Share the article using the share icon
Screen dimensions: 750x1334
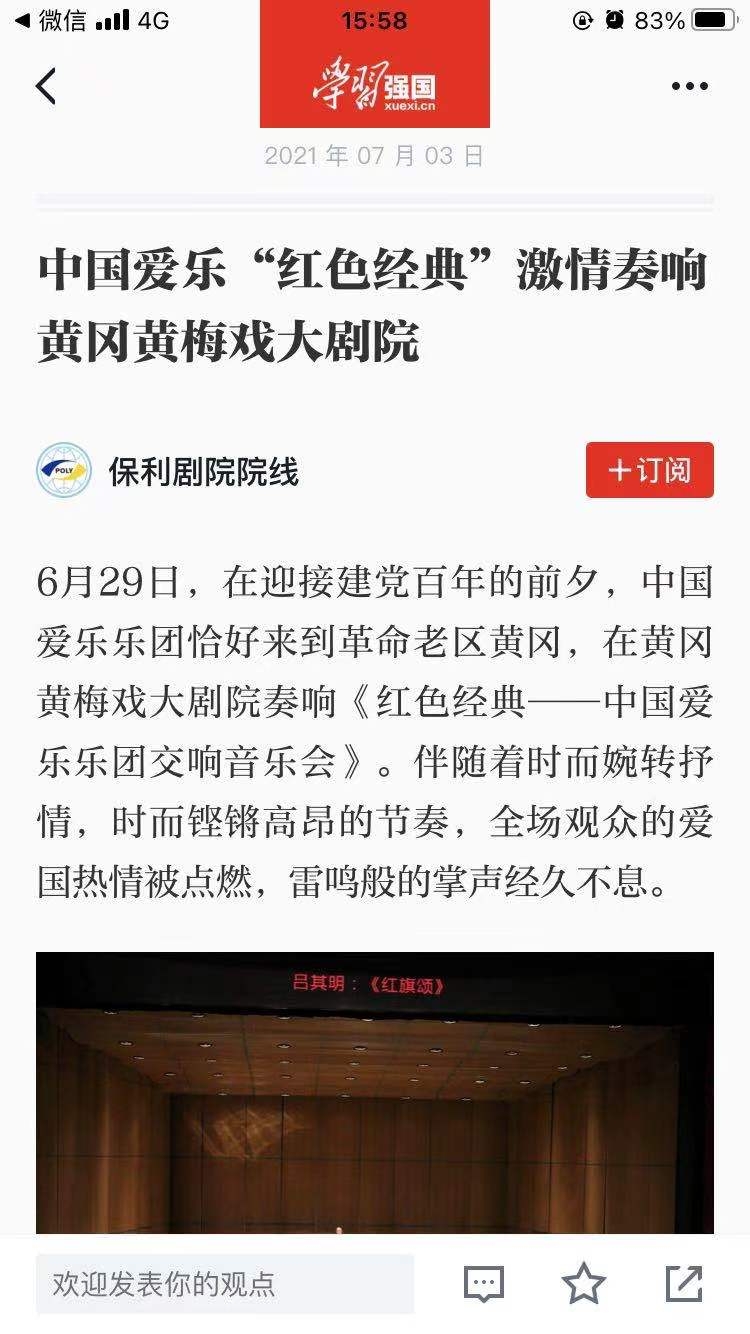[x=684, y=1284]
